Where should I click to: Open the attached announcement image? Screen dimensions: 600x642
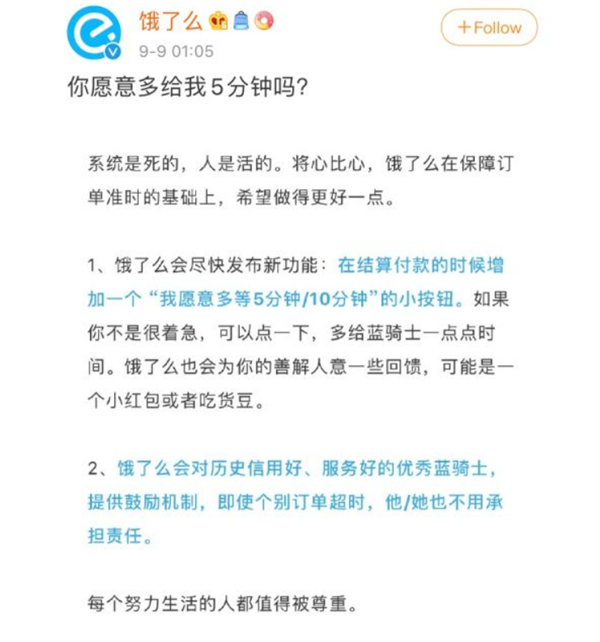coord(300,380)
